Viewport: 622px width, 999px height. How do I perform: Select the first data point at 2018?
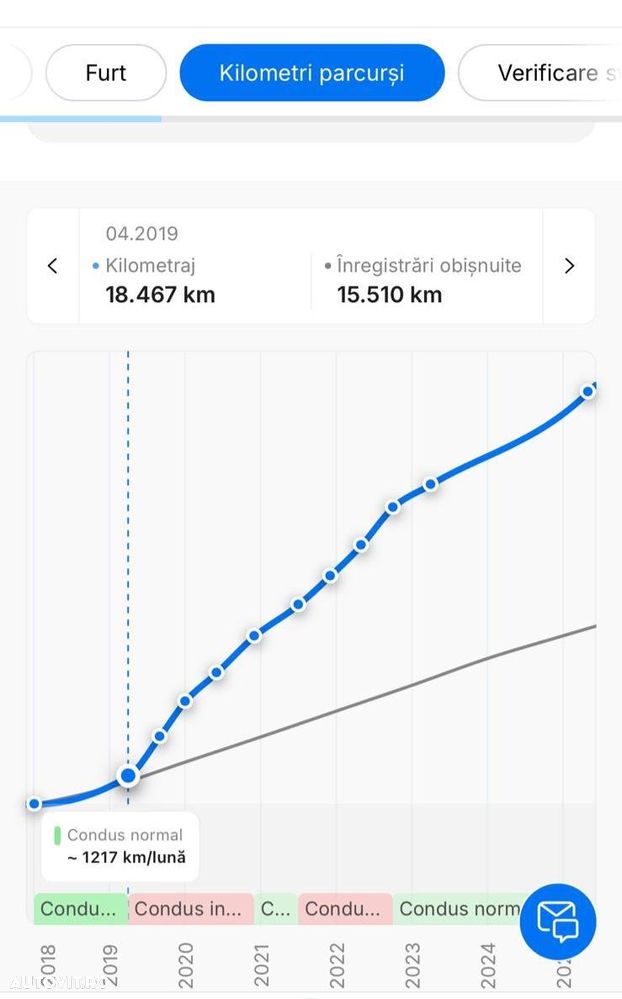pyautogui.click(x=34, y=803)
